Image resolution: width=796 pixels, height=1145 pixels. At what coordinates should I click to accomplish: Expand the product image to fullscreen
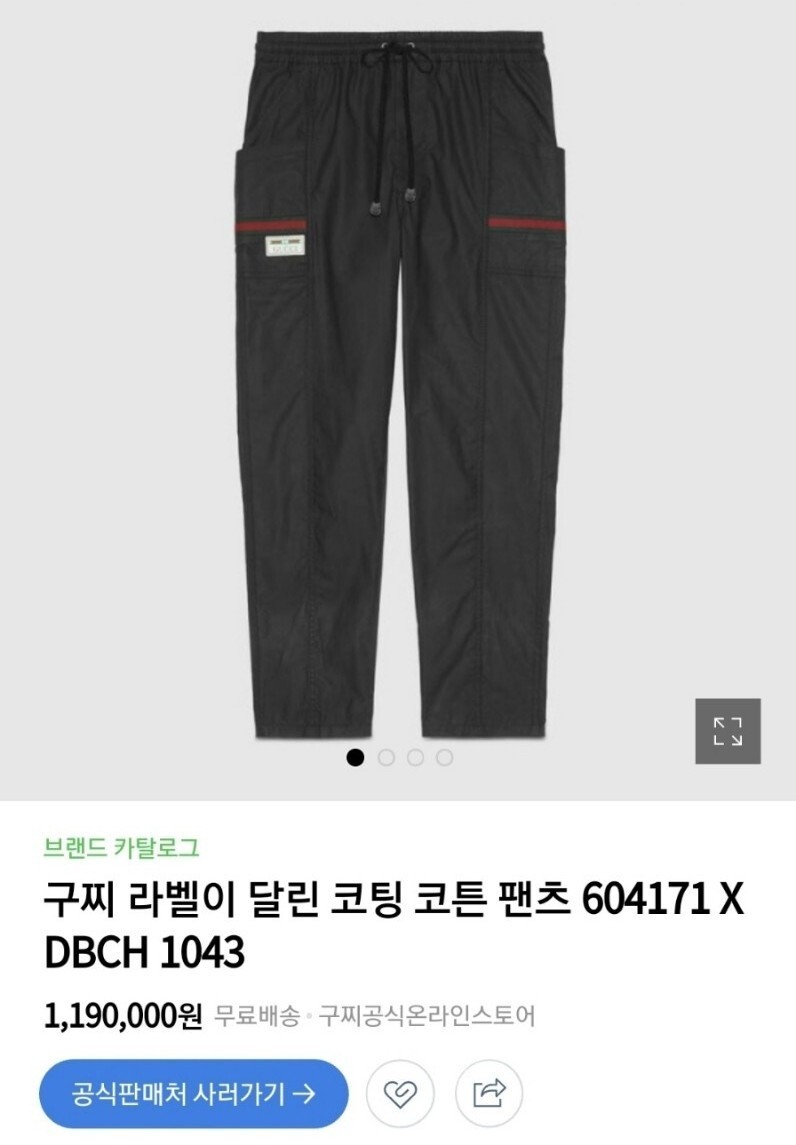(727, 731)
